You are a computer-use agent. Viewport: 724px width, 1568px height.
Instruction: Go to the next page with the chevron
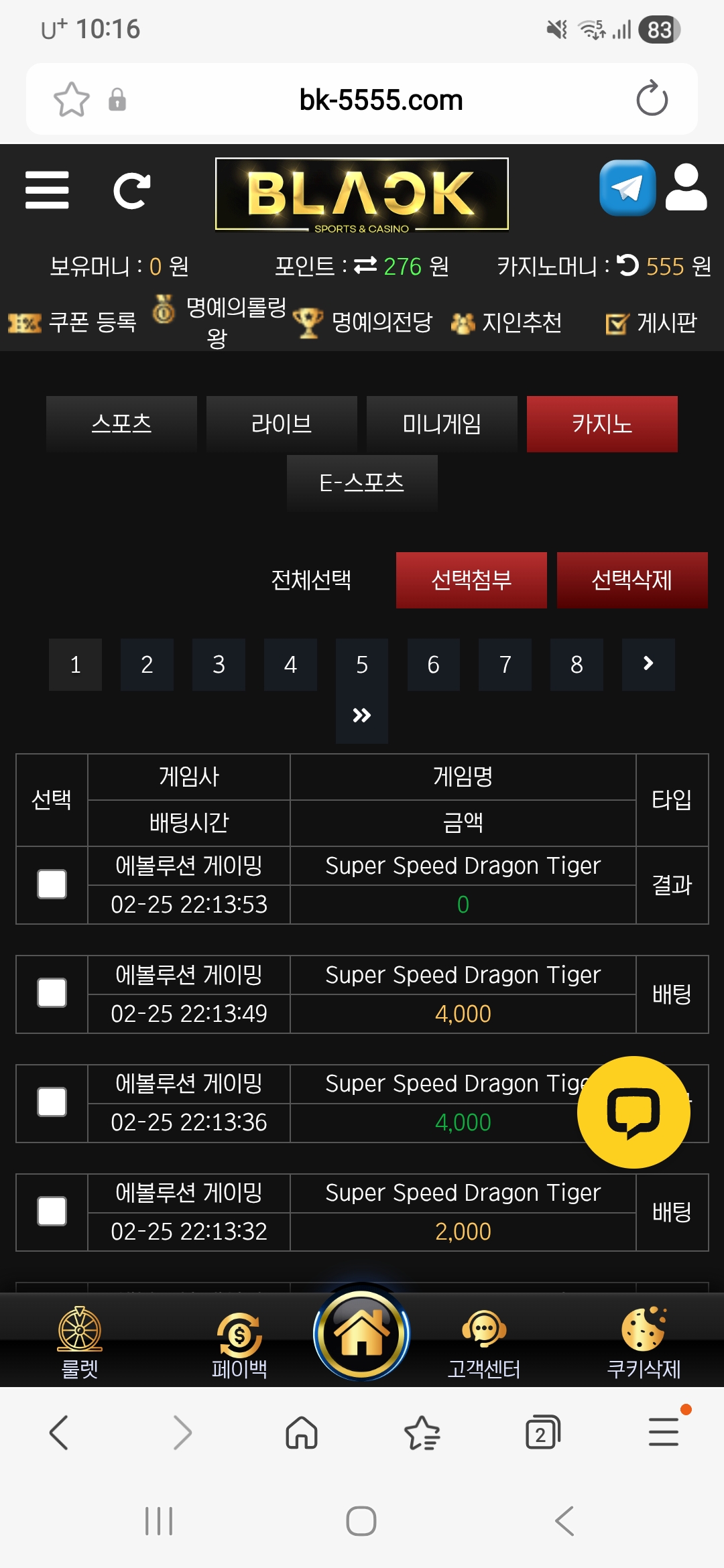(648, 664)
